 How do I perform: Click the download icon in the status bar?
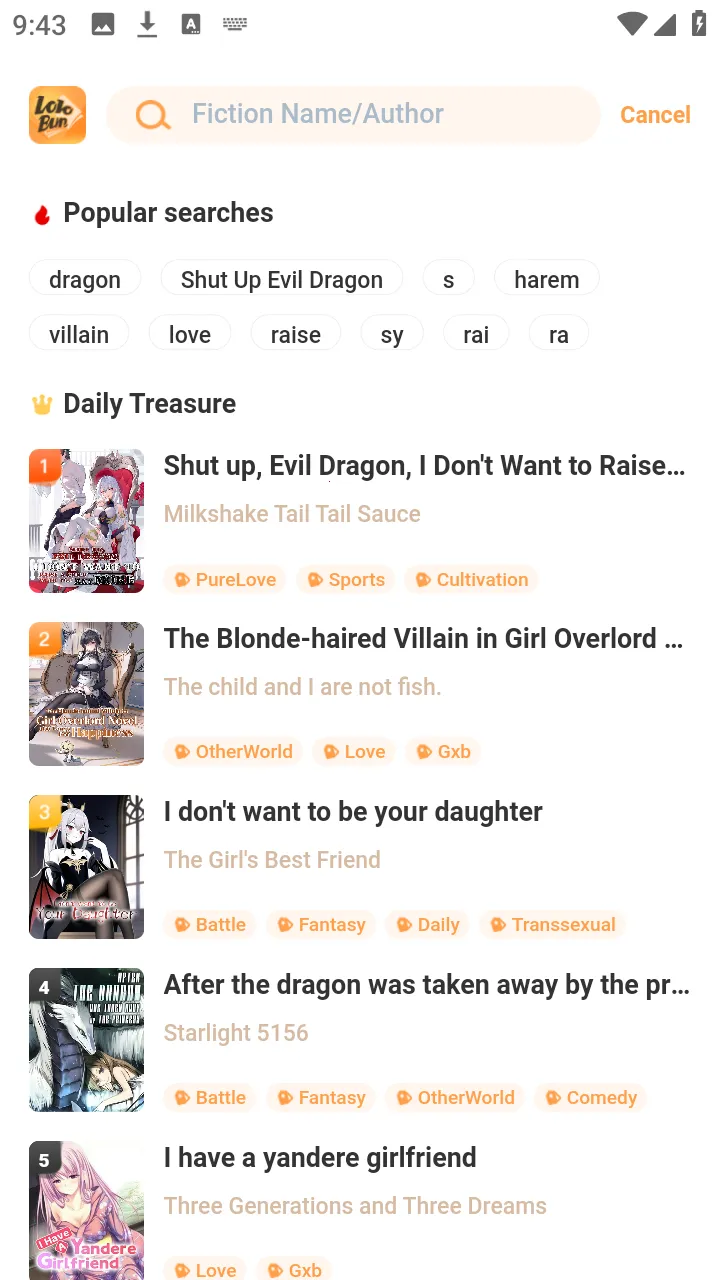pyautogui.click(x=147, y=24)
